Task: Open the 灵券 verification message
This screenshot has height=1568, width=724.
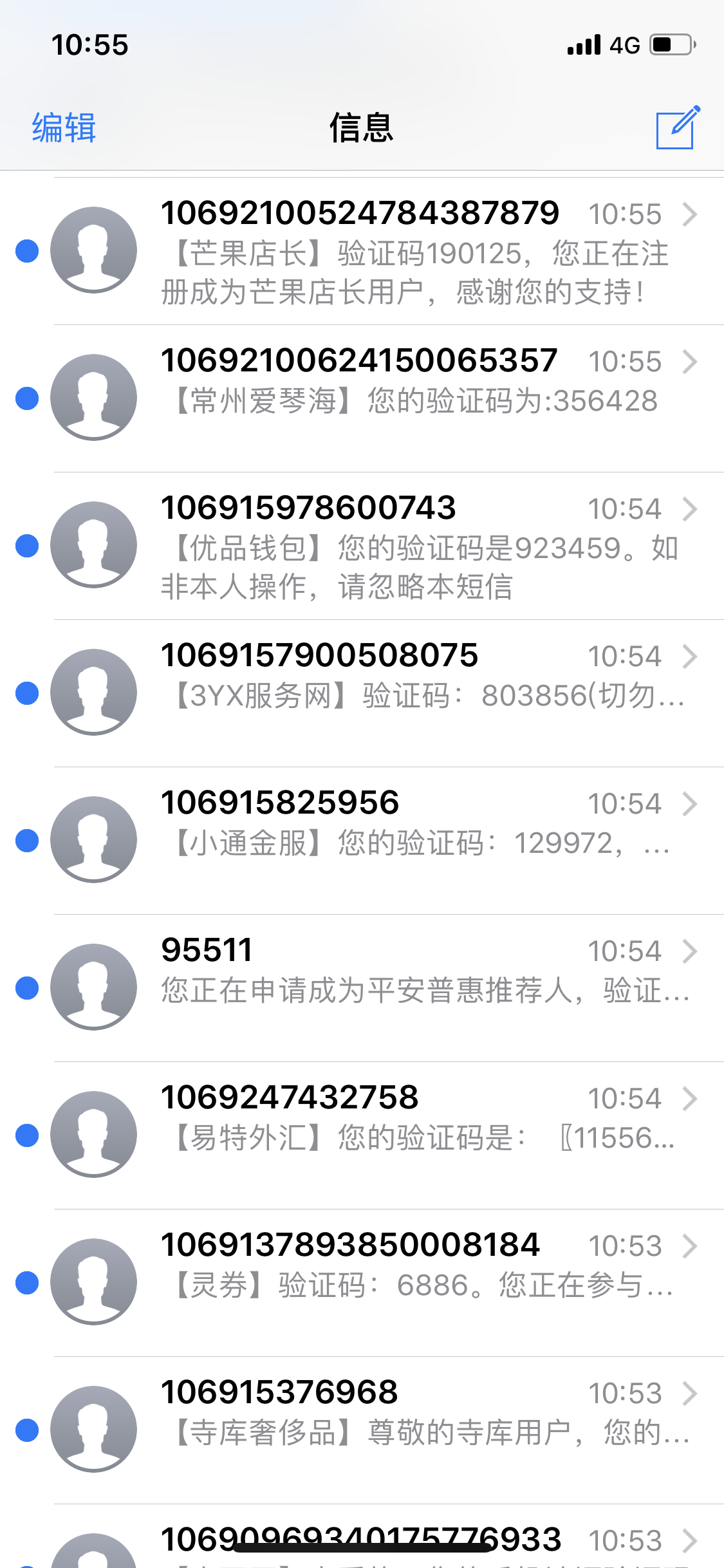Action: (x=362, y=1283)
